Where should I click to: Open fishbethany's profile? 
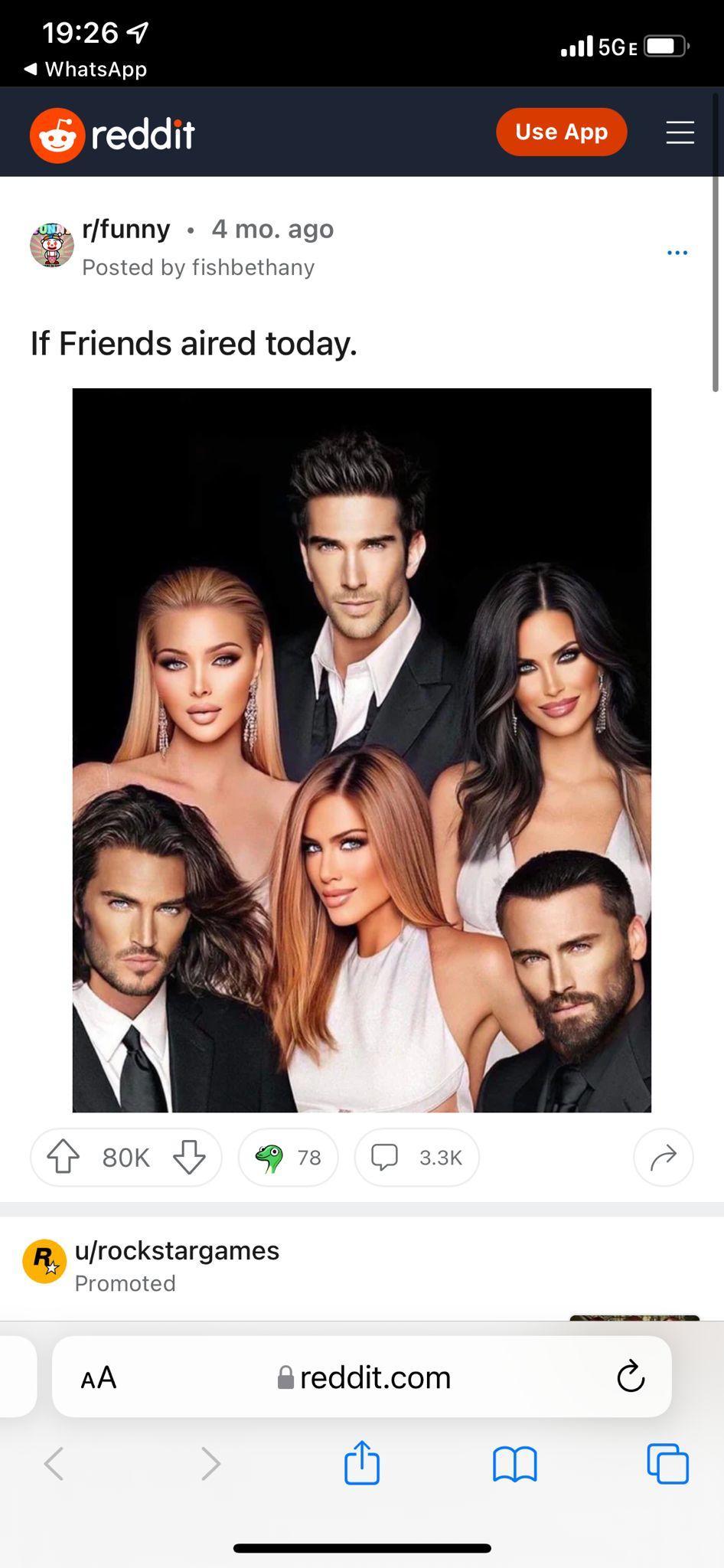pyautogui.click(x=253, y=267)
